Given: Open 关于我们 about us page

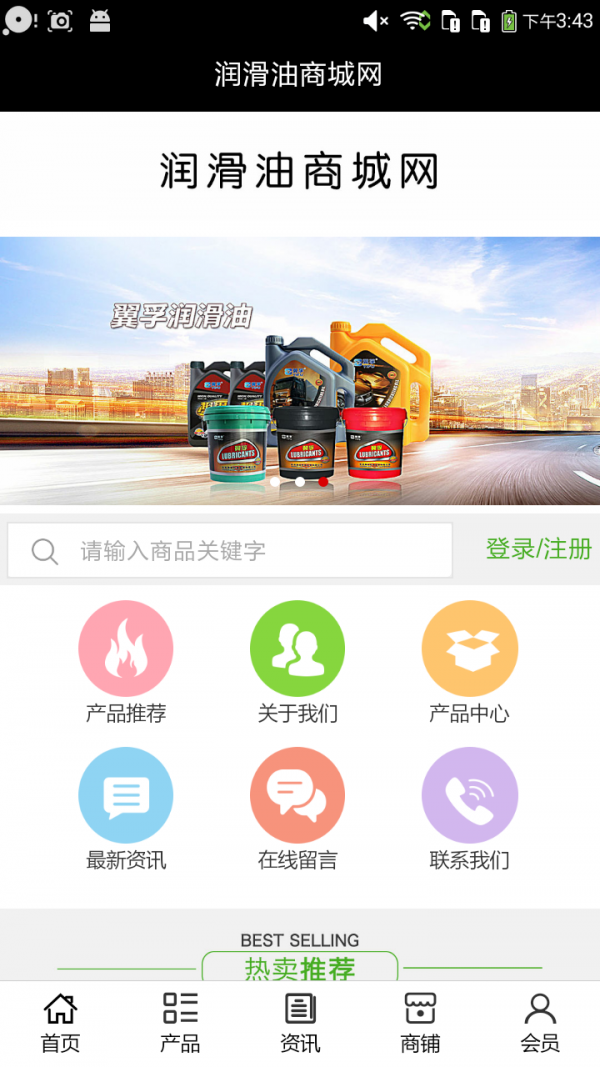Looking at the screenshot, I should 298,649.
